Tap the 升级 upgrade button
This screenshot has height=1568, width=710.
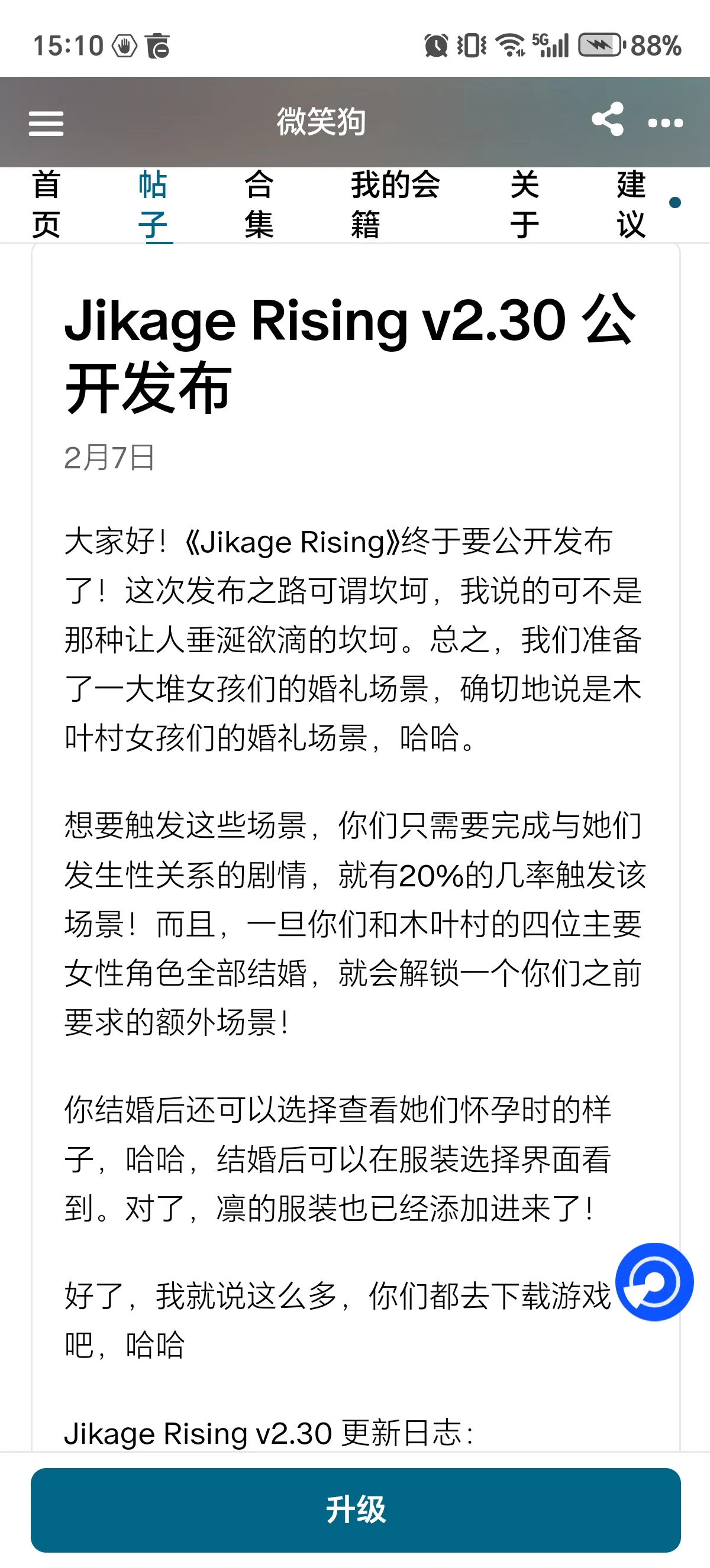point(356,1509)
